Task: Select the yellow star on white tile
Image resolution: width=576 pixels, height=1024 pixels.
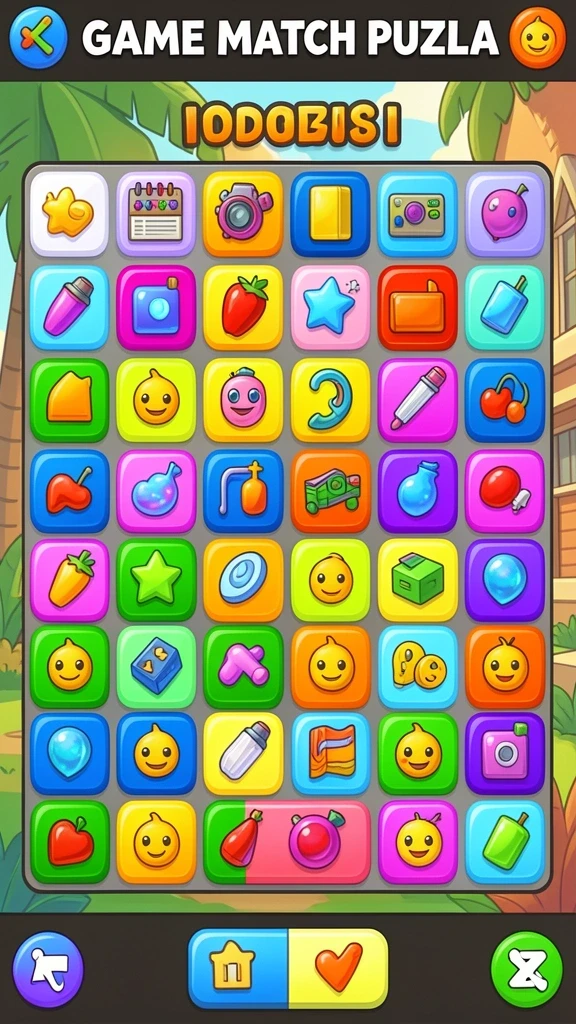Action: 69,214
